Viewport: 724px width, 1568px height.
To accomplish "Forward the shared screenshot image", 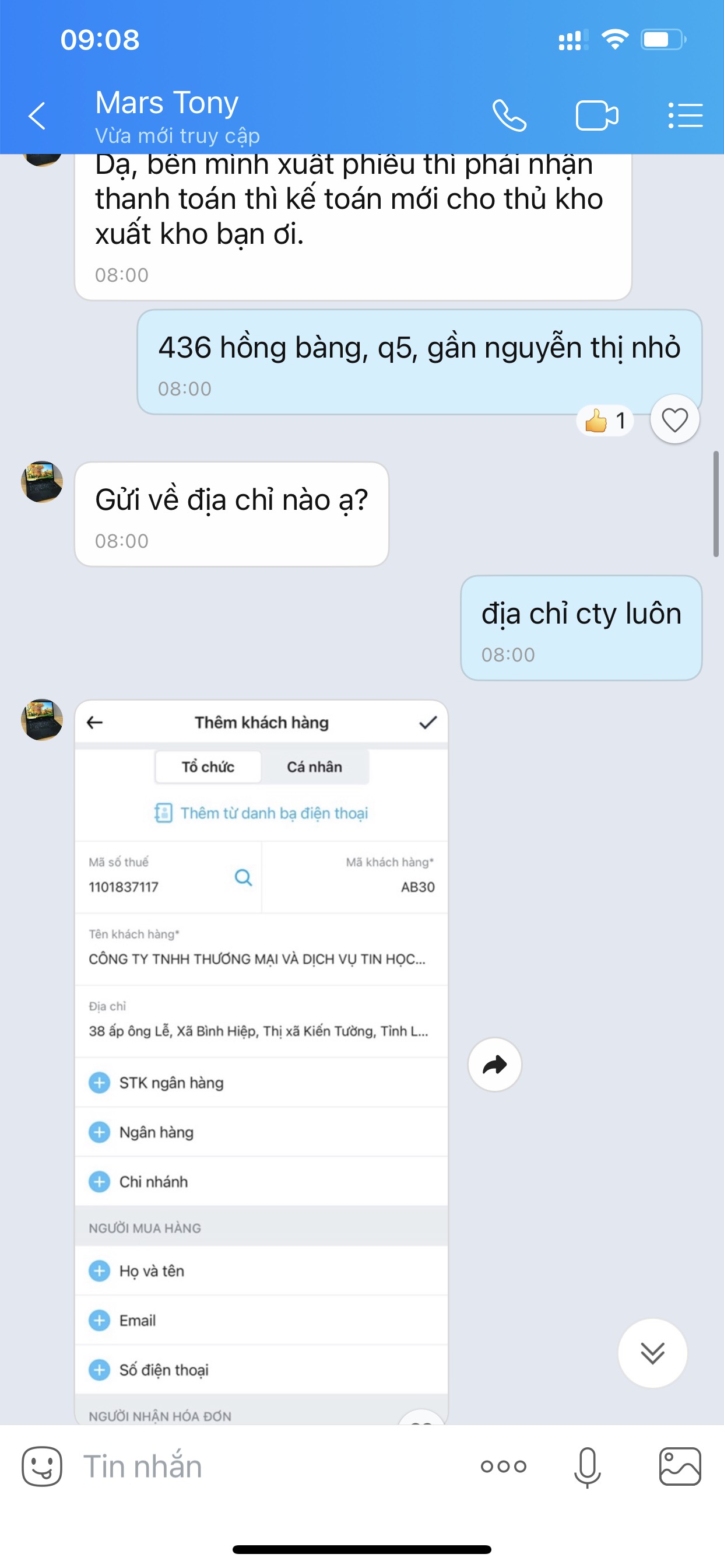I will click(495, 1065).
